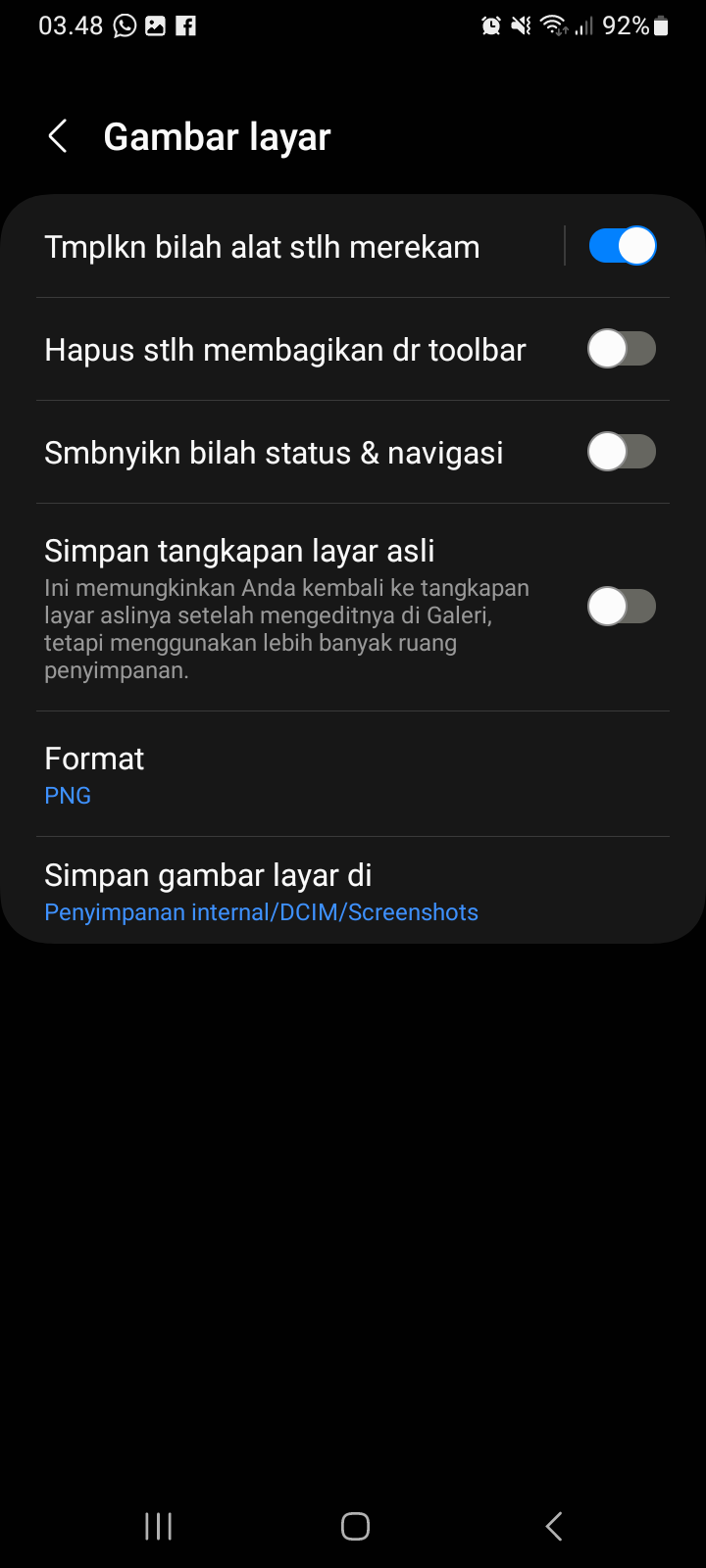Enable Hapus stlh membagikan dr toolbar
Image resolution: width=706 pixels, height=1568 pixels.
622,349
